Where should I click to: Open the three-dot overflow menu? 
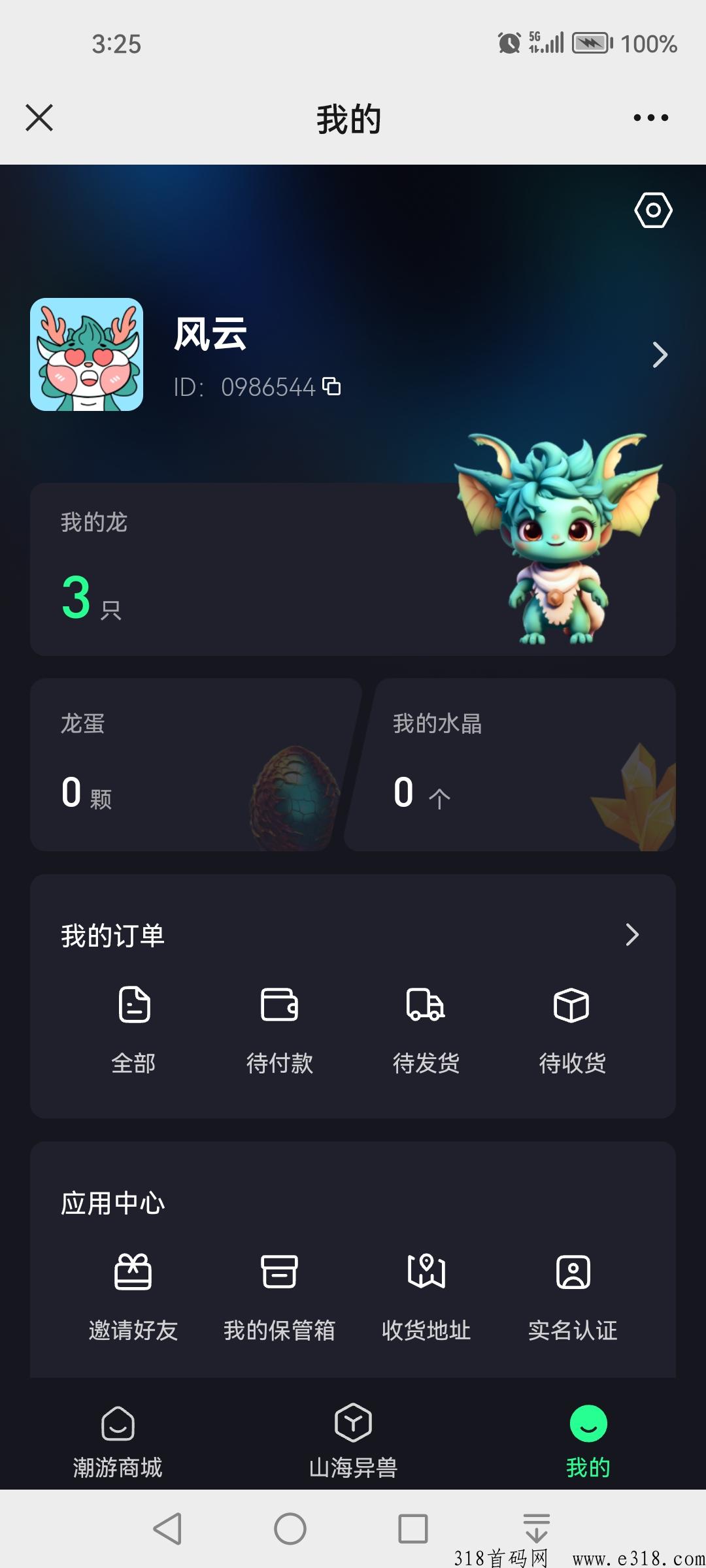[x=651, y=118]
